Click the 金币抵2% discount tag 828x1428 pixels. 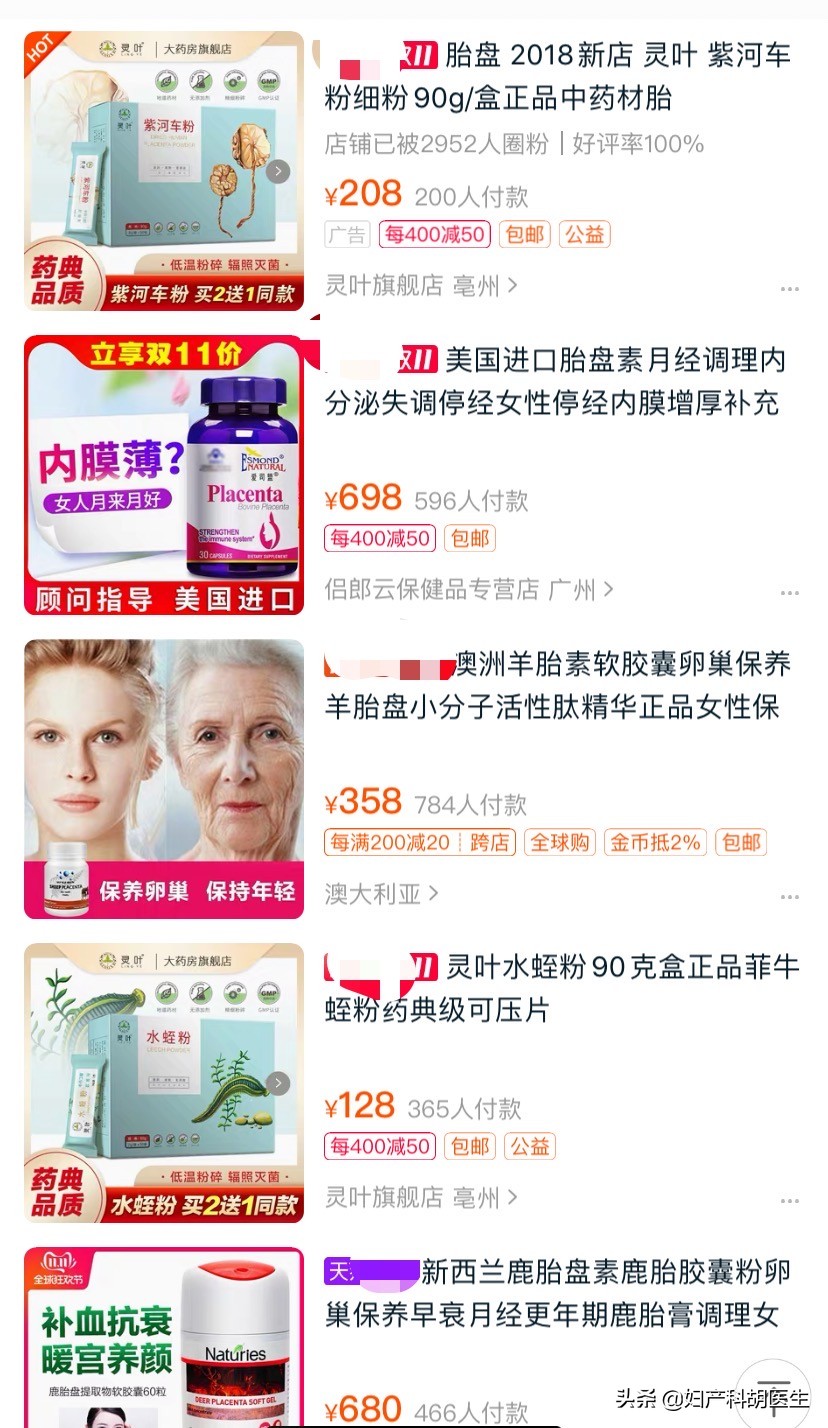(655, 843)
